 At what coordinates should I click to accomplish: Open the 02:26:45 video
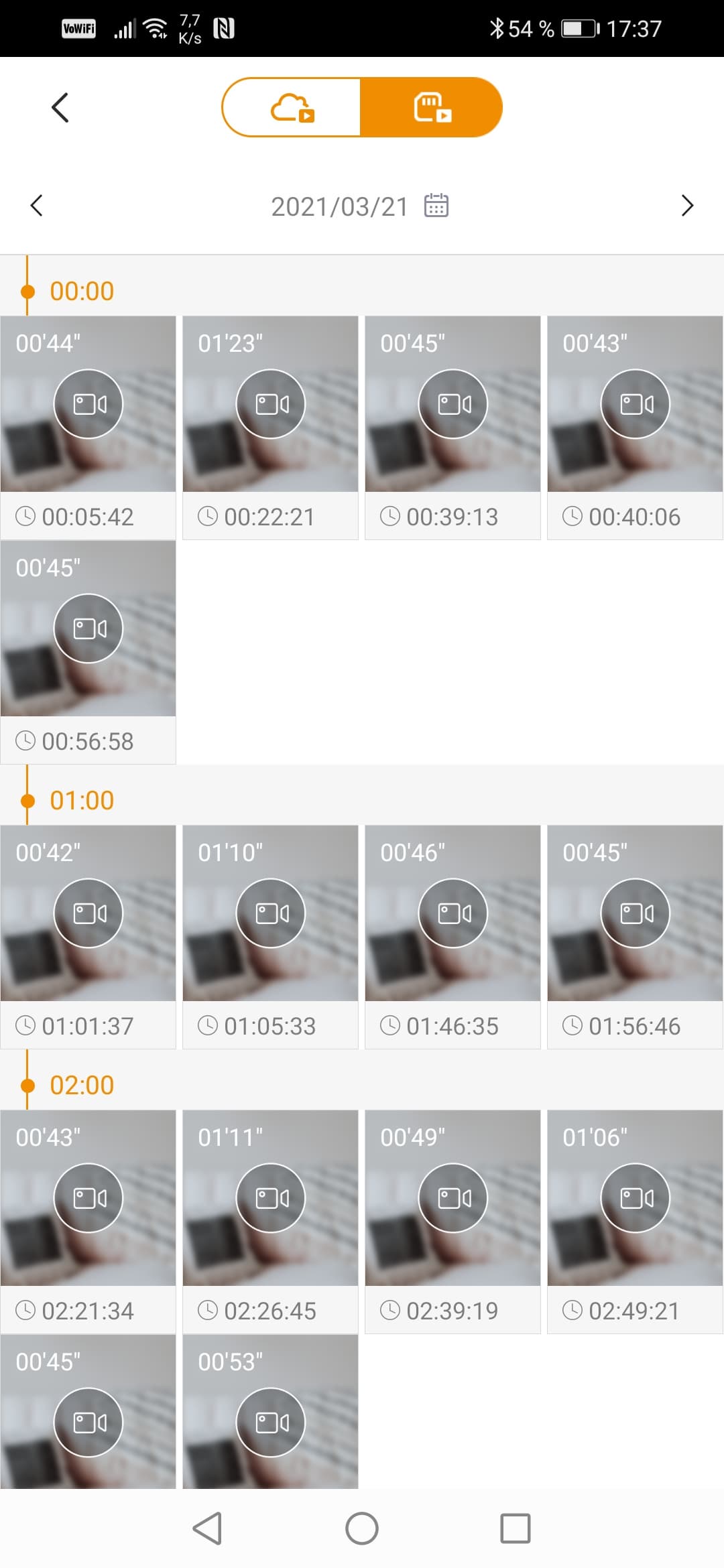click(271, 1199)
